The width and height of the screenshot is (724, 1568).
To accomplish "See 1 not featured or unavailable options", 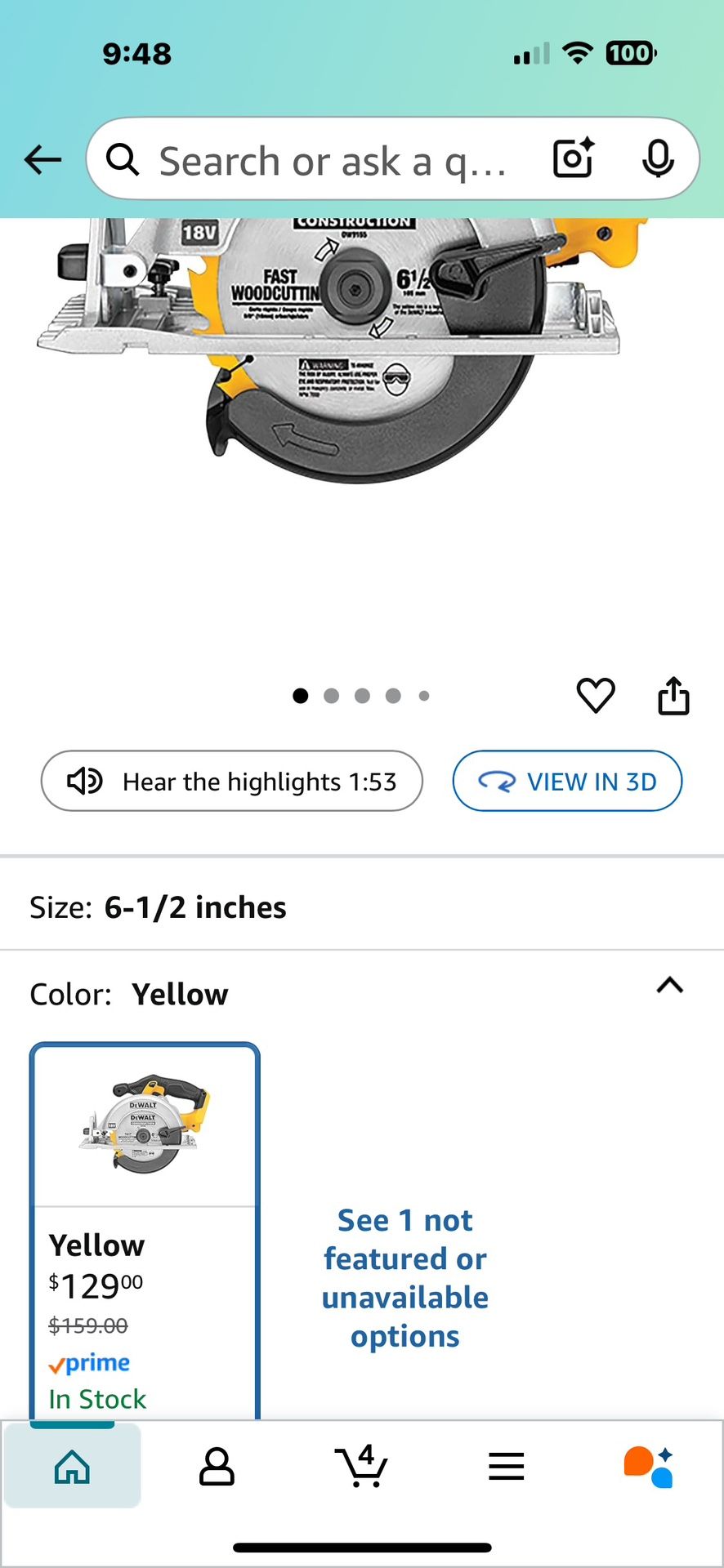I will tap(405, 1278).
